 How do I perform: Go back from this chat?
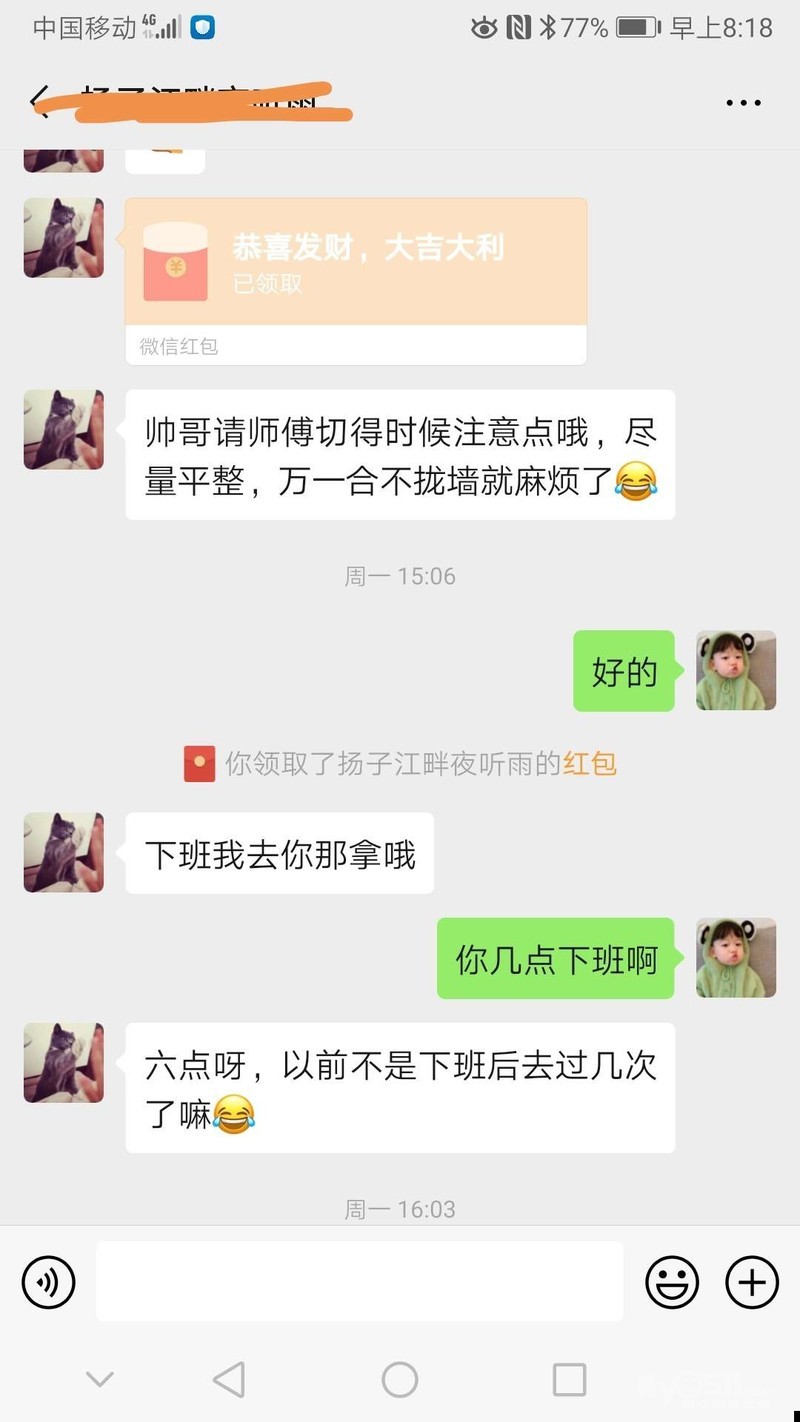pos(40,102)
